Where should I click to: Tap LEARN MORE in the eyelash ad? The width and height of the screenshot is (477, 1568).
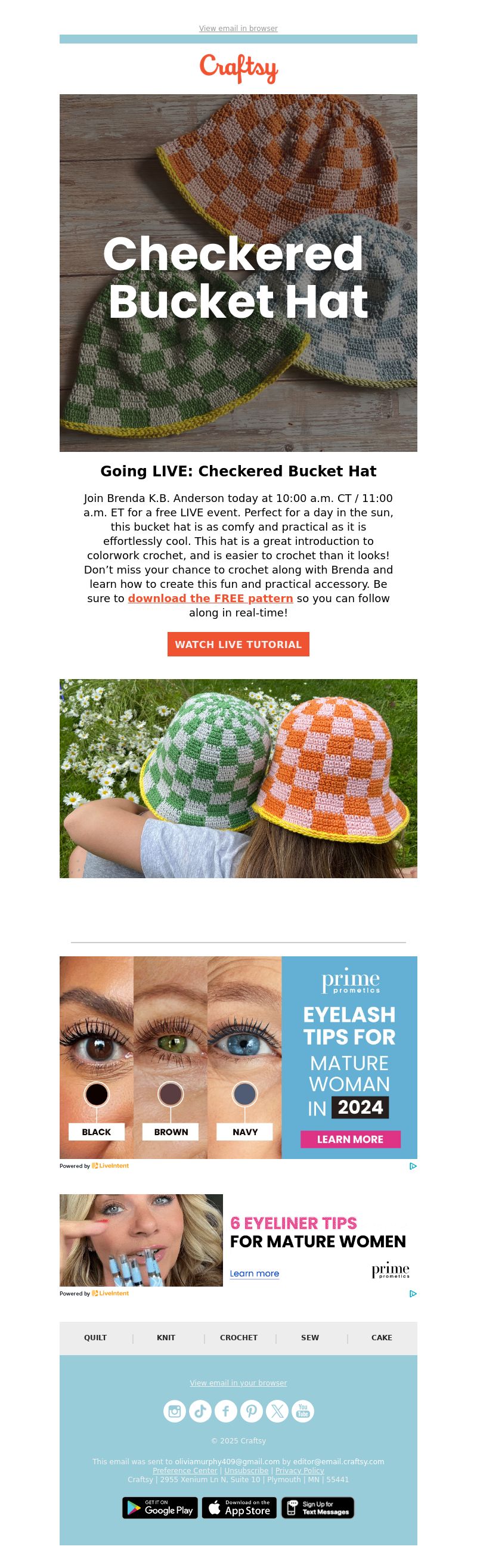(x=350, y=1139)
